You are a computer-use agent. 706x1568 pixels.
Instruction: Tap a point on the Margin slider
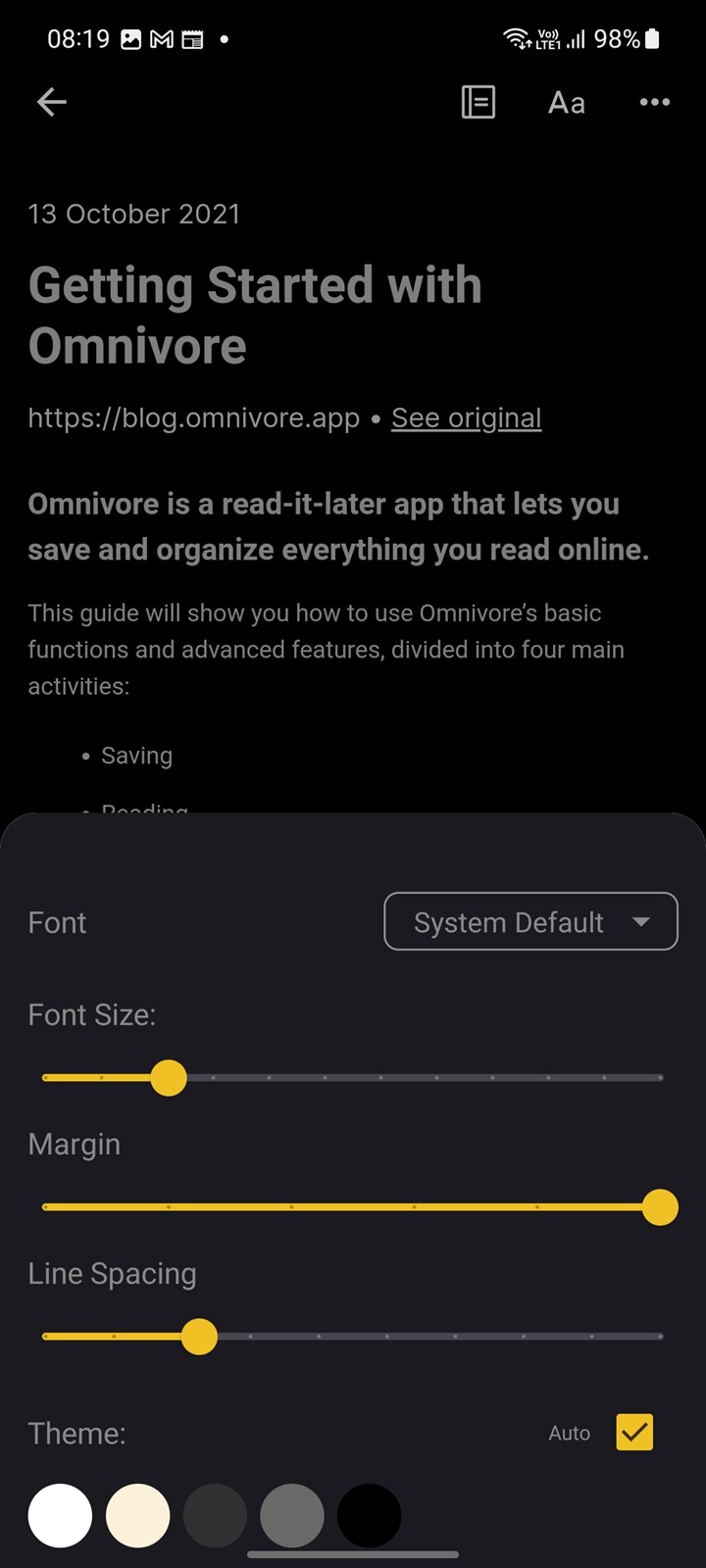click(x=353, y=1207)
